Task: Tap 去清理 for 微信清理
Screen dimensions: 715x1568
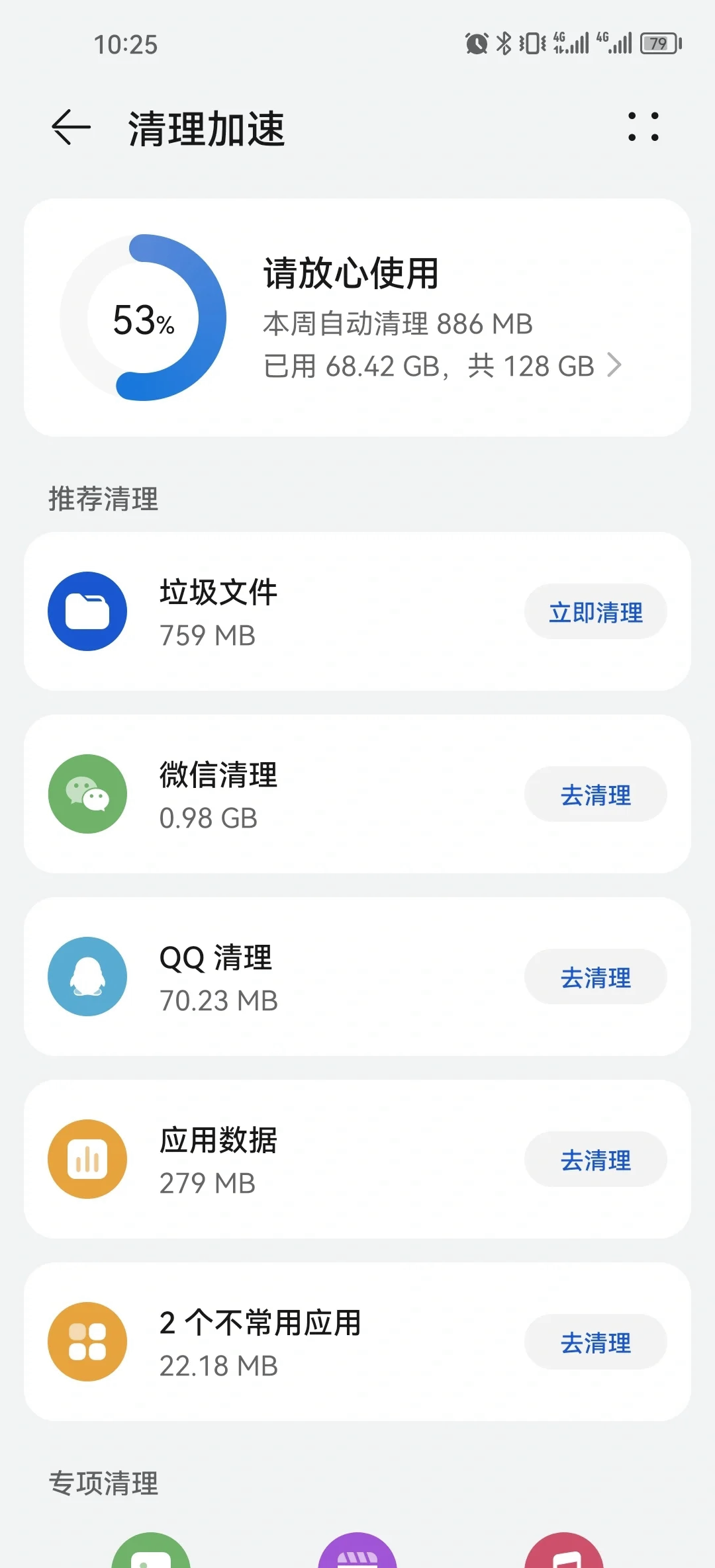Action: point(595,795)
